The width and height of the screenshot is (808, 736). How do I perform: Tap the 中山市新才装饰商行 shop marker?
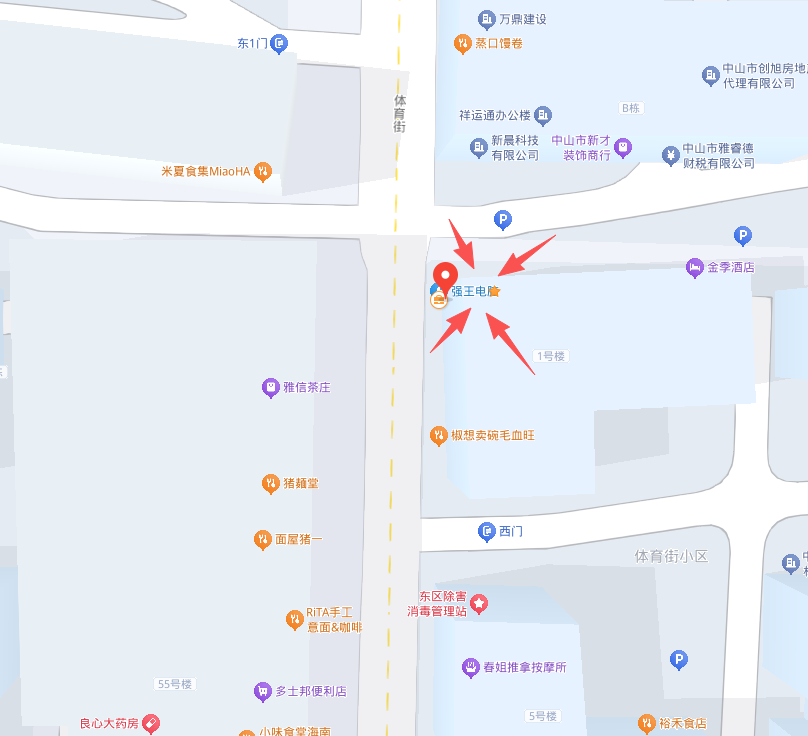[x=623, y=147]
